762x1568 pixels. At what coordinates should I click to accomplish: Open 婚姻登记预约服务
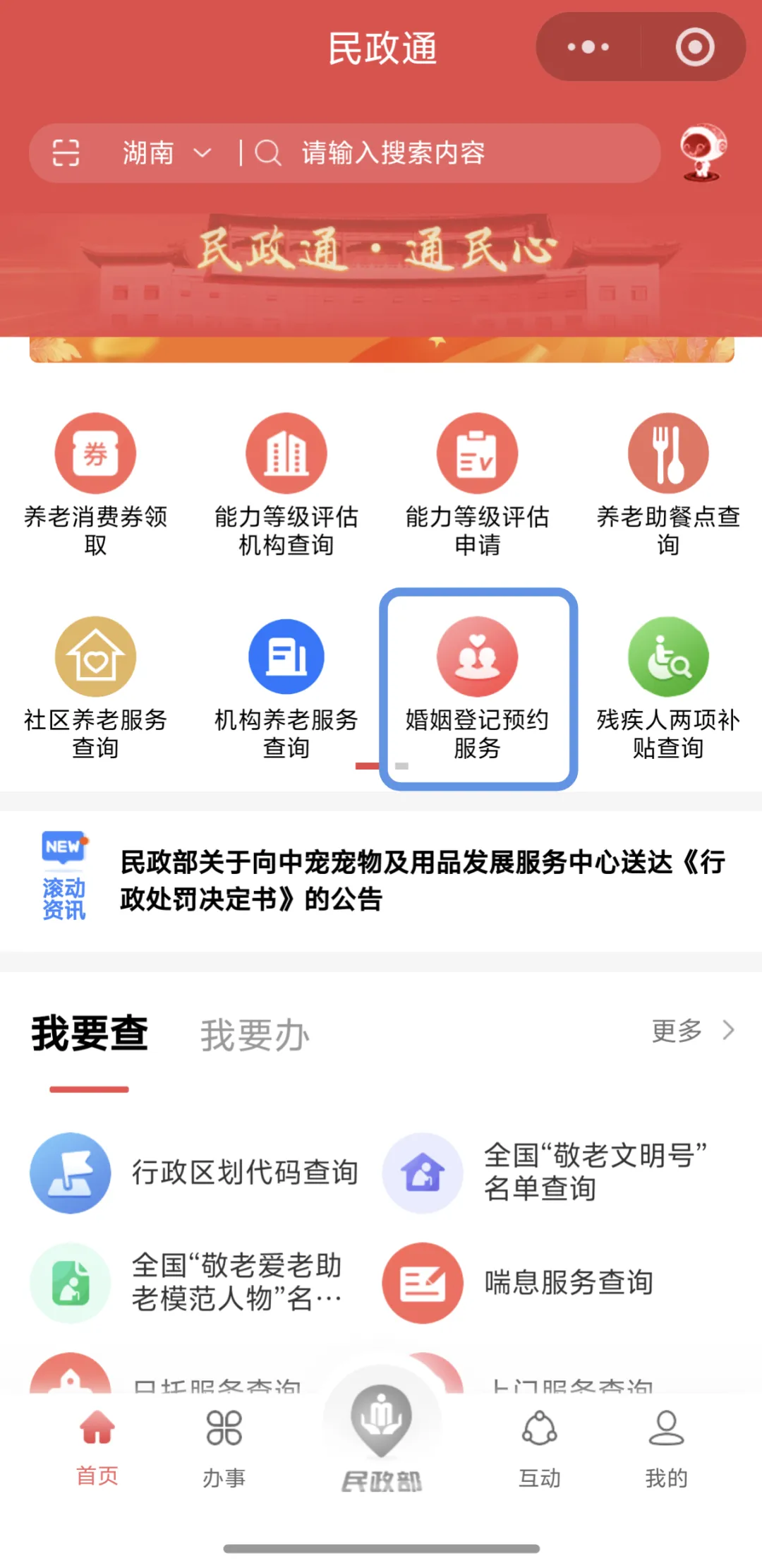pos(477,688)
